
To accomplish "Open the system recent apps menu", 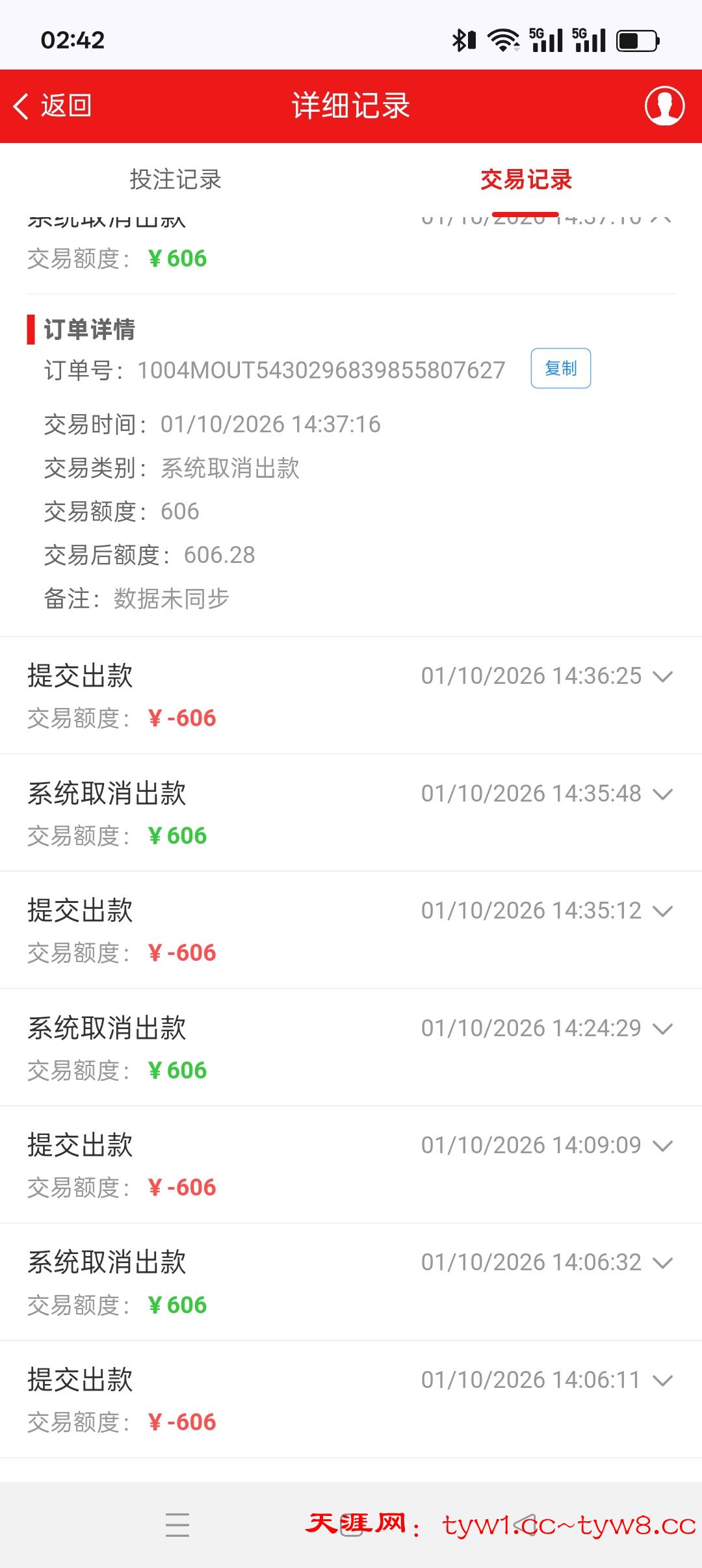I will [177, 1524].
